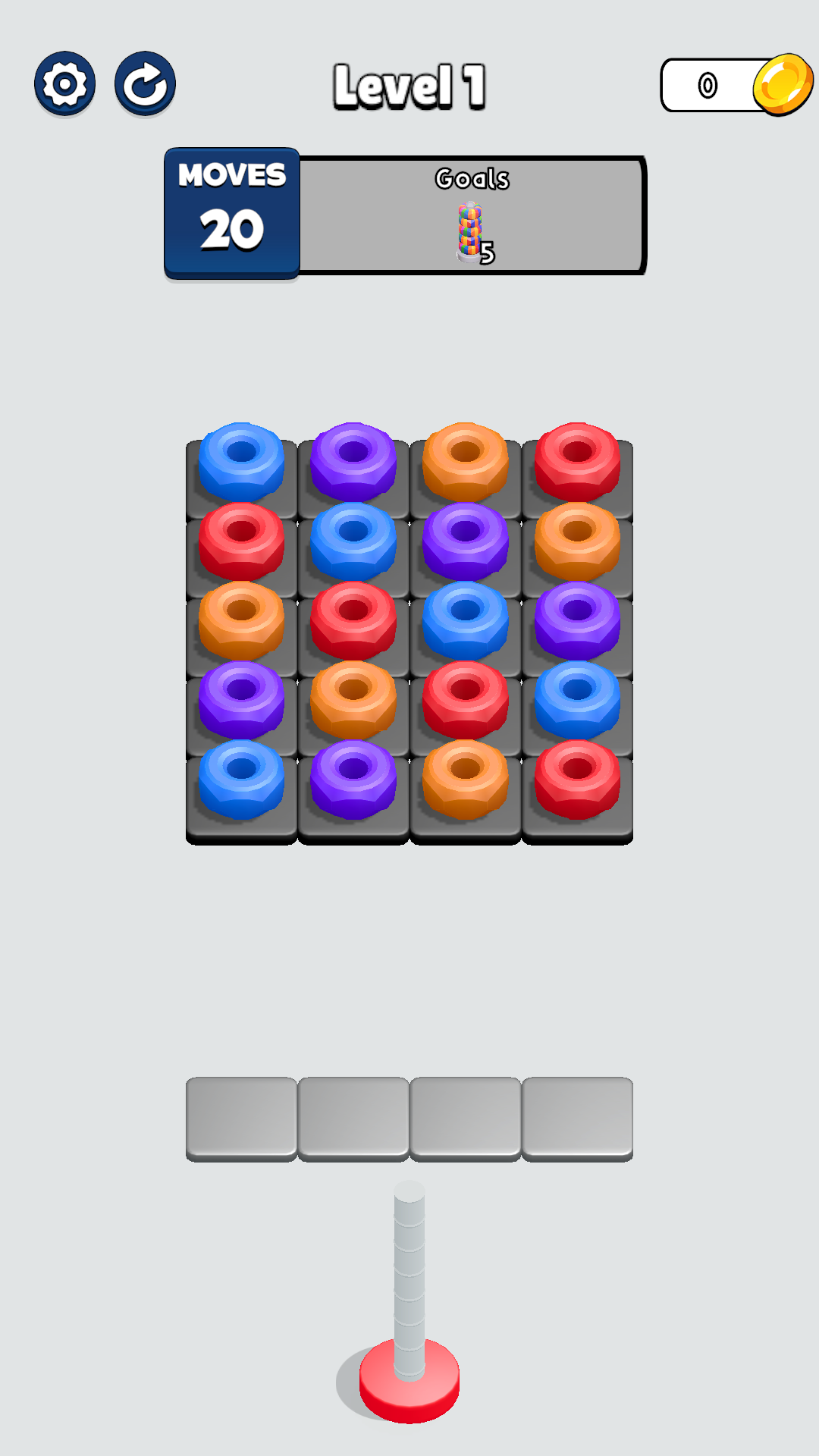Tap the purple nut in the top row

click(x=353, y=459)
